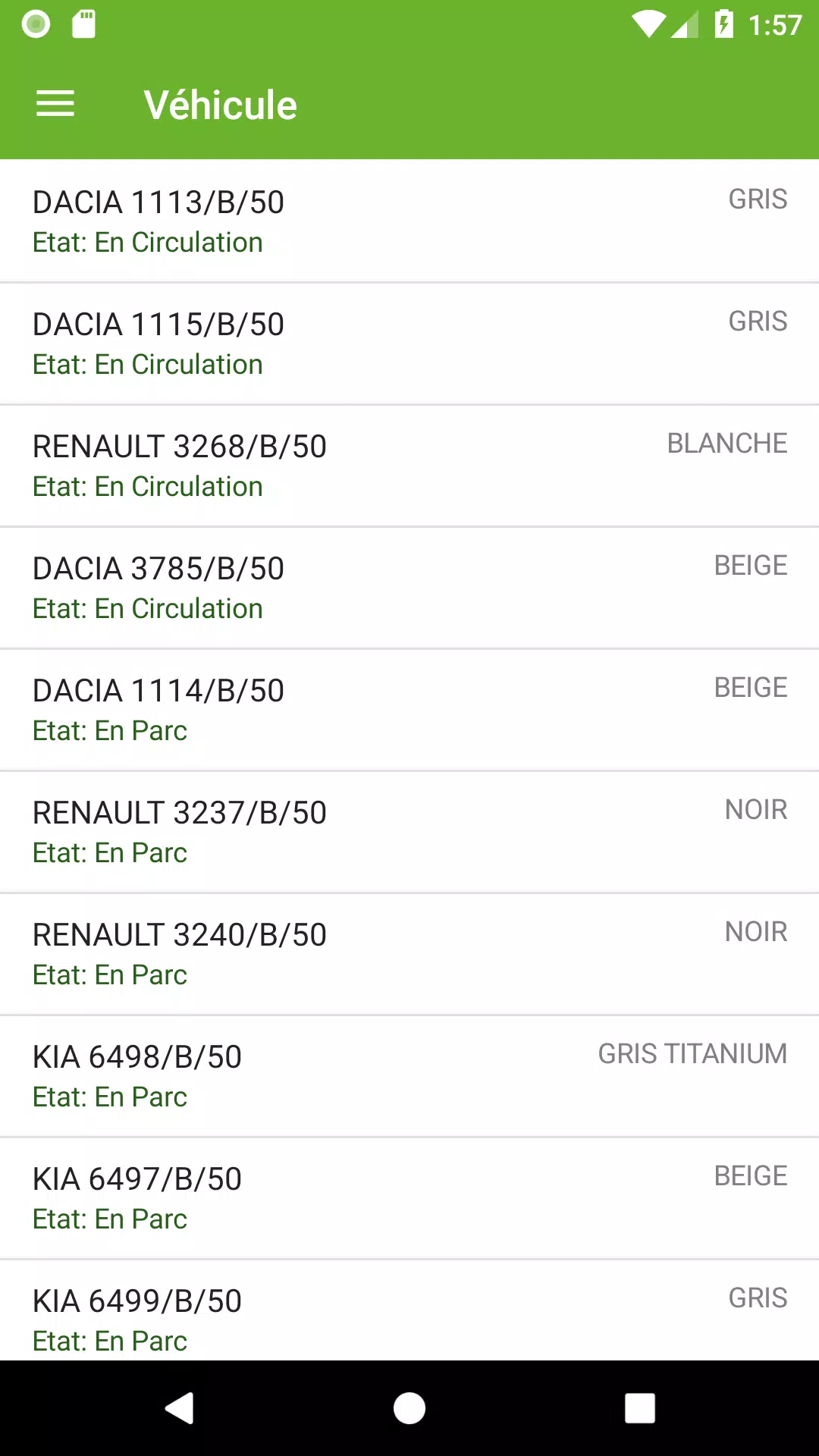View the KIA 6498/B/50 vehicle
Viewport: 819px width, 1456px height.
[409, 1076]
